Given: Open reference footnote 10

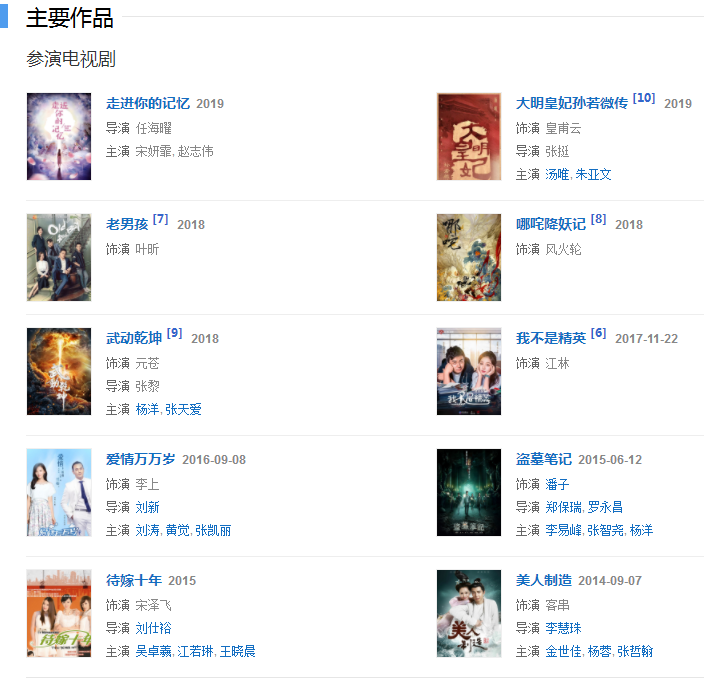Looking at the screenshot, I should [644, 99].
